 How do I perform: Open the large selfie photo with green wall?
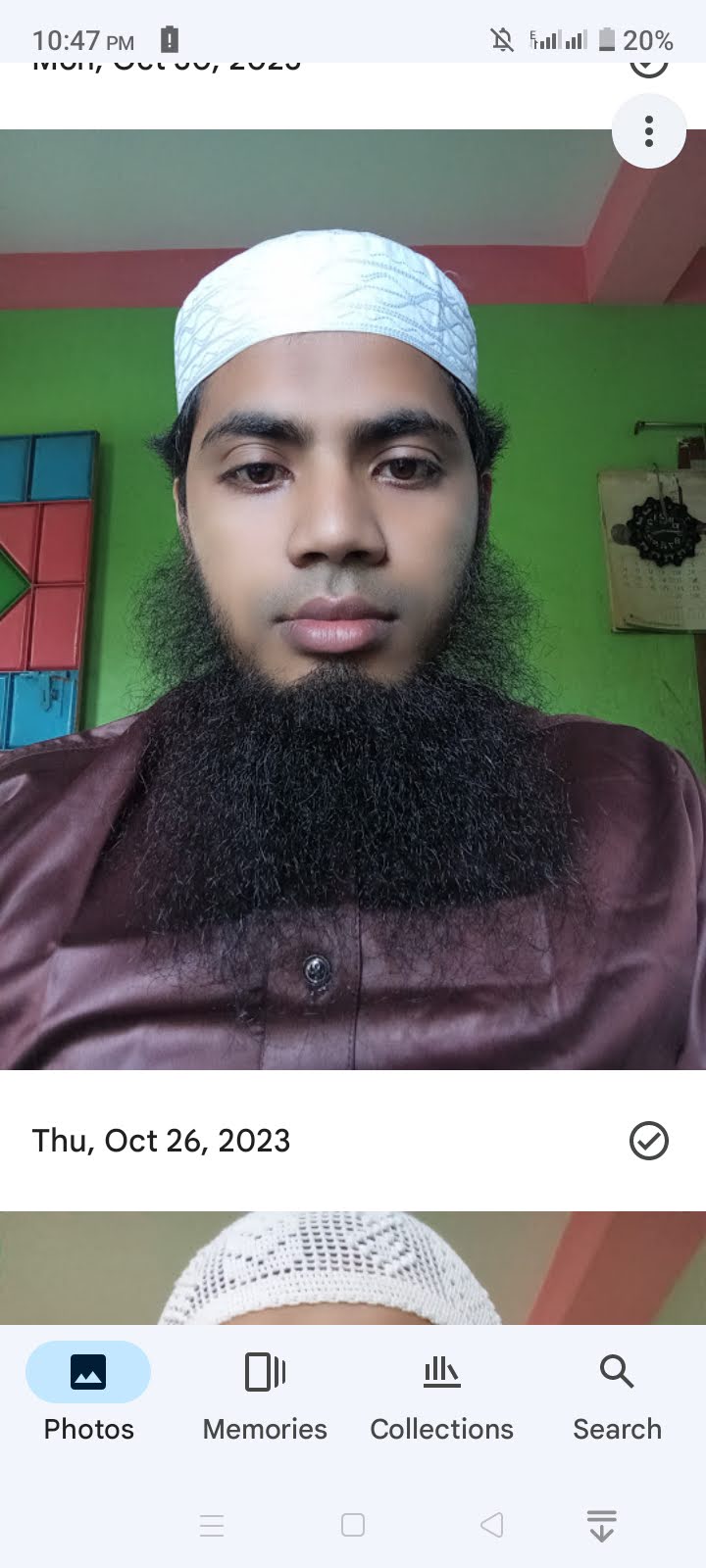(x=353, y=599)
